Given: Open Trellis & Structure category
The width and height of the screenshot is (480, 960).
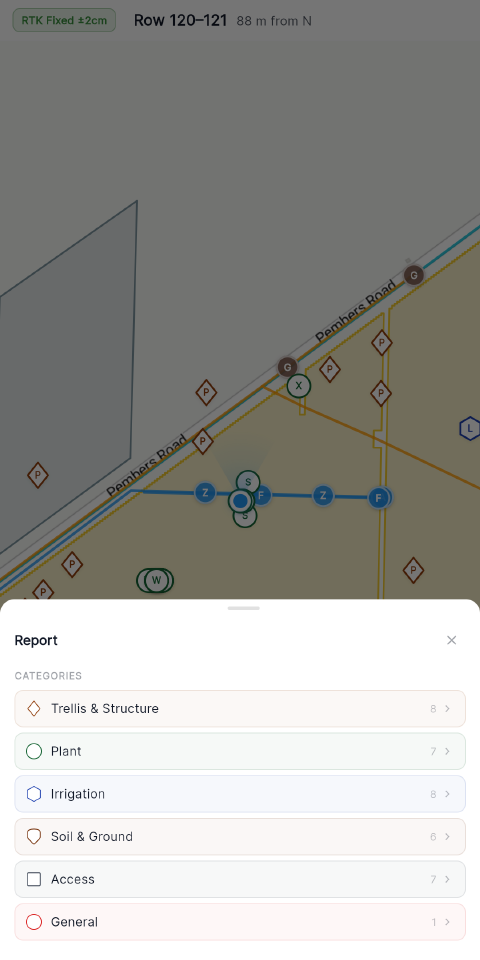Looking at the screenshot, I should tap(240, 708).
